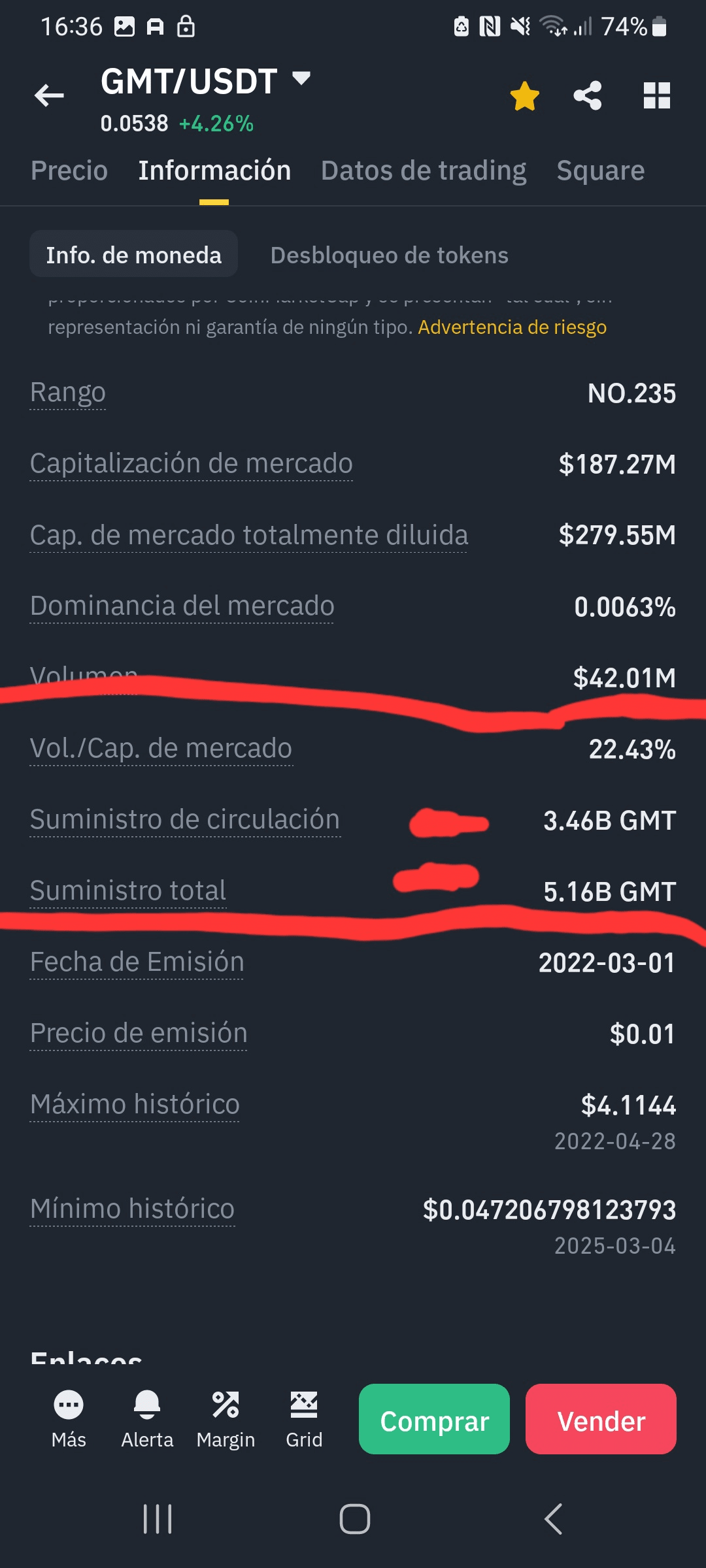Screen dimensions: 706x1568
Task: Open the Más options menu
Action: pos(69,1418)
